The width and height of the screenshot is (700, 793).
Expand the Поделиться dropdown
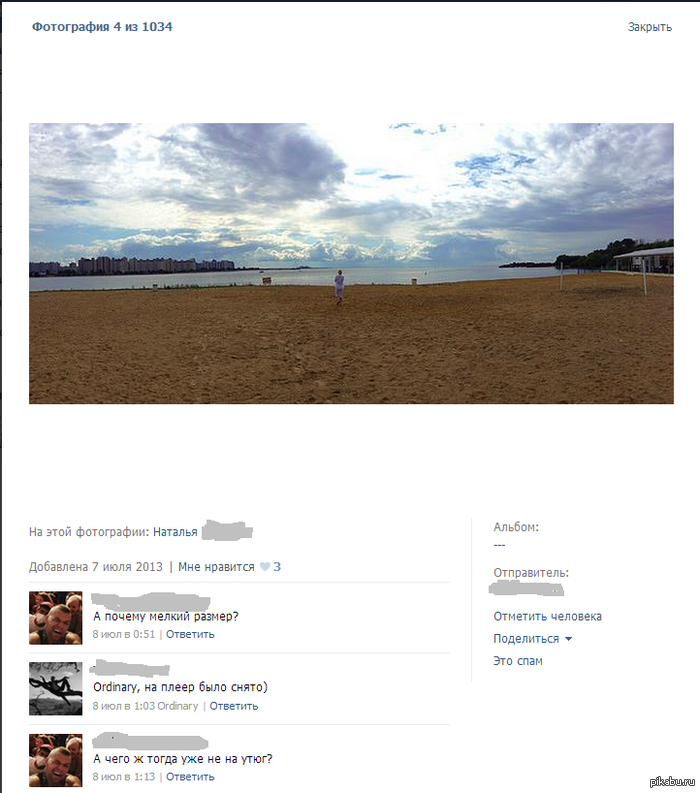(x=532, y=639)
